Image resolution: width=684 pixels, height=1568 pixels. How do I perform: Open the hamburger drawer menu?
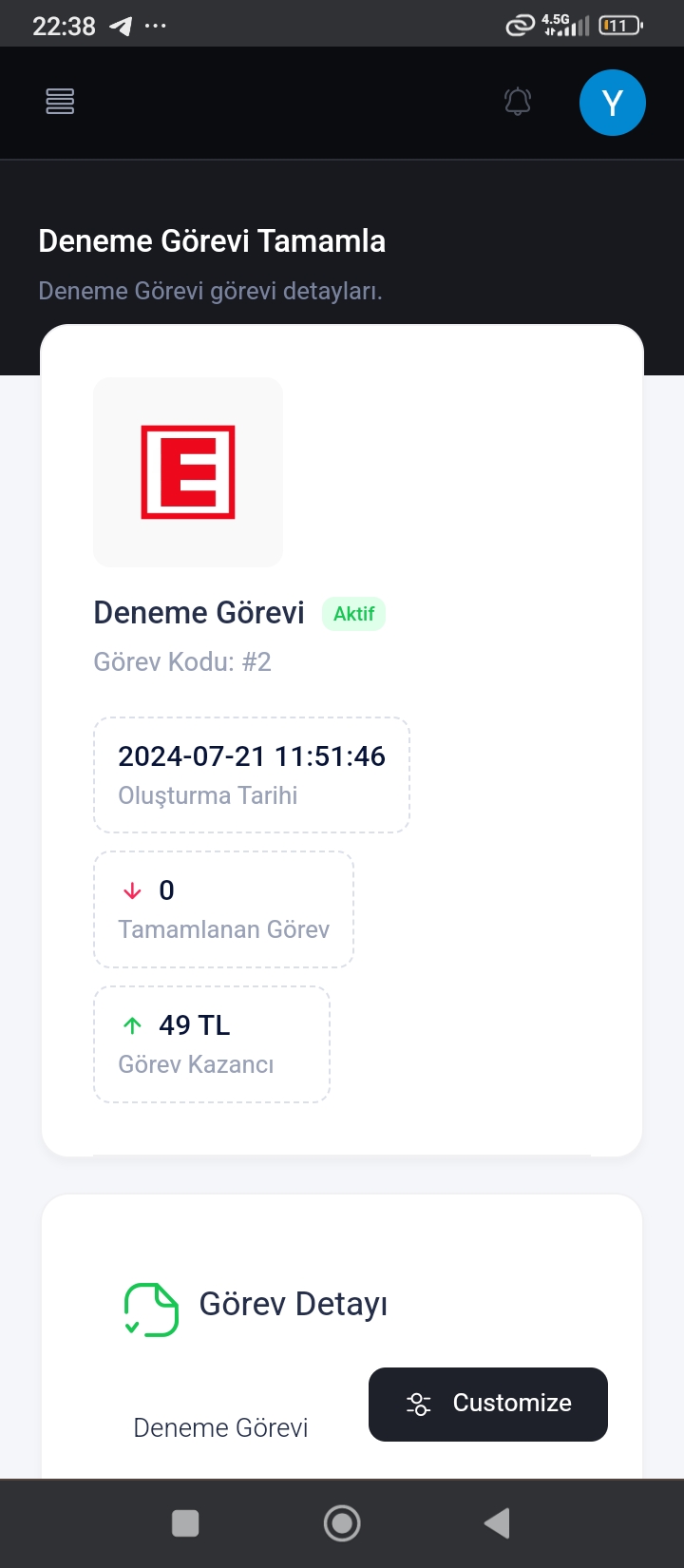pyautogui.click(x=60, y=102)
